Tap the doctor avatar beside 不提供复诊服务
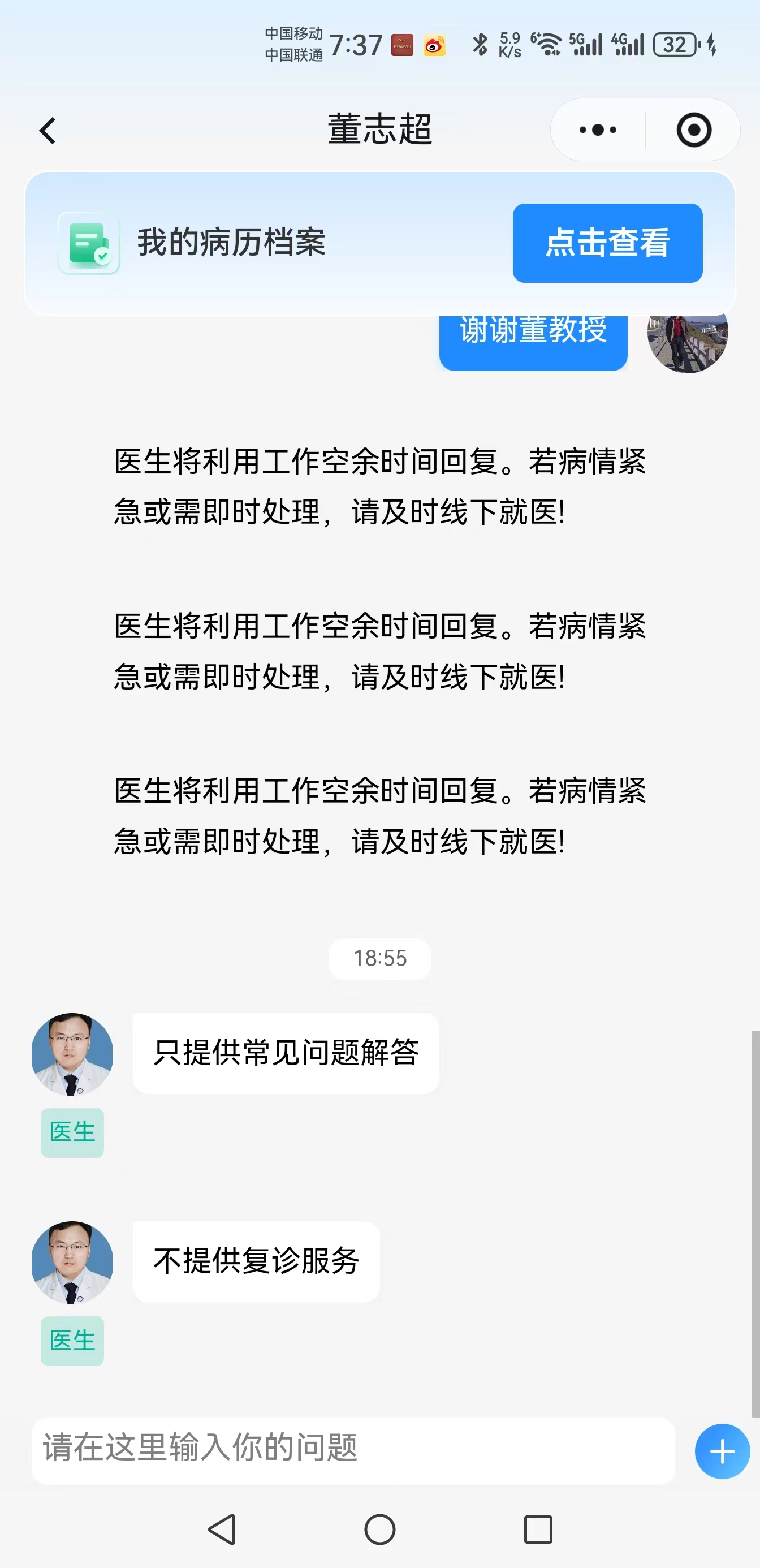 point(72,1262)
